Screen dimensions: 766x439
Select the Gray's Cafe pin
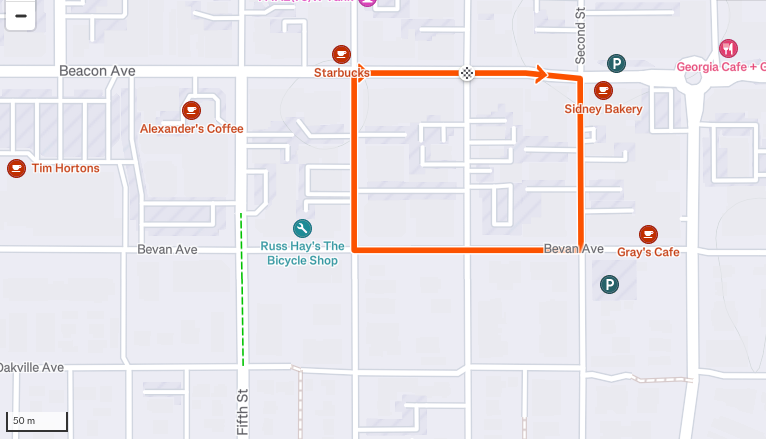click(648, 234)
